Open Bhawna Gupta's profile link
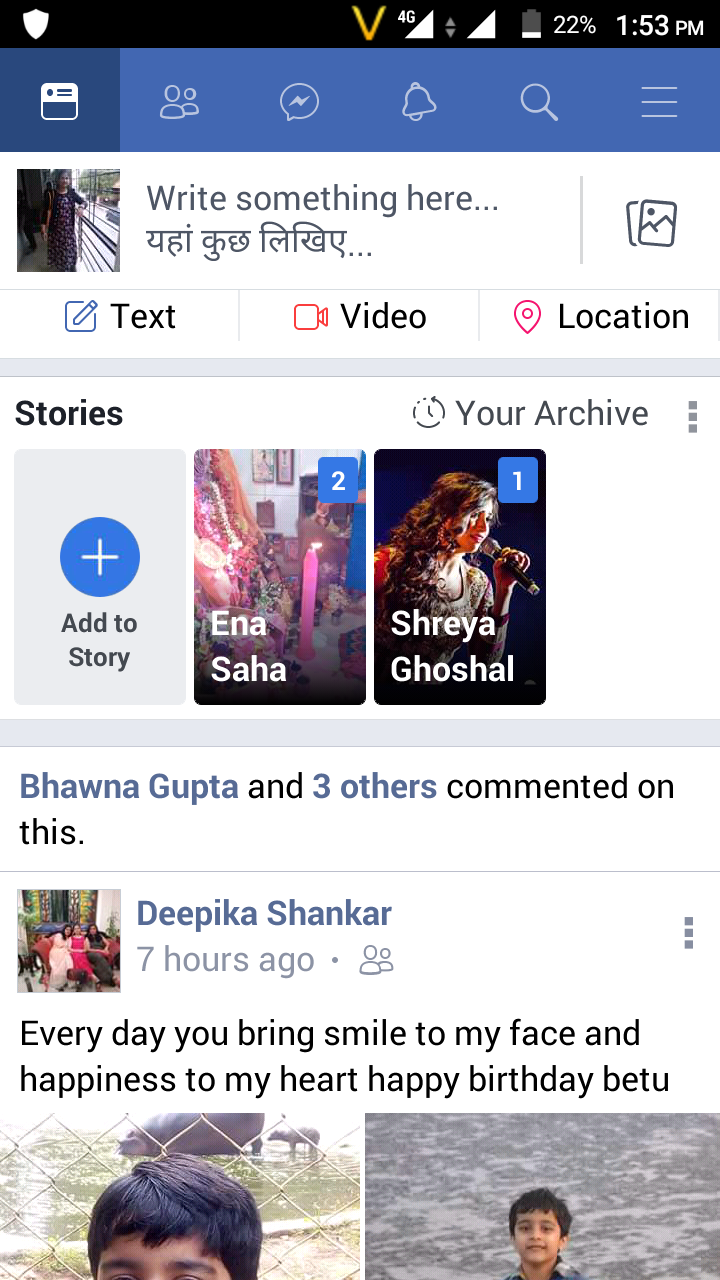This screenshot has height=1280, width=720. pyautogui.click(x=129, y=787)
